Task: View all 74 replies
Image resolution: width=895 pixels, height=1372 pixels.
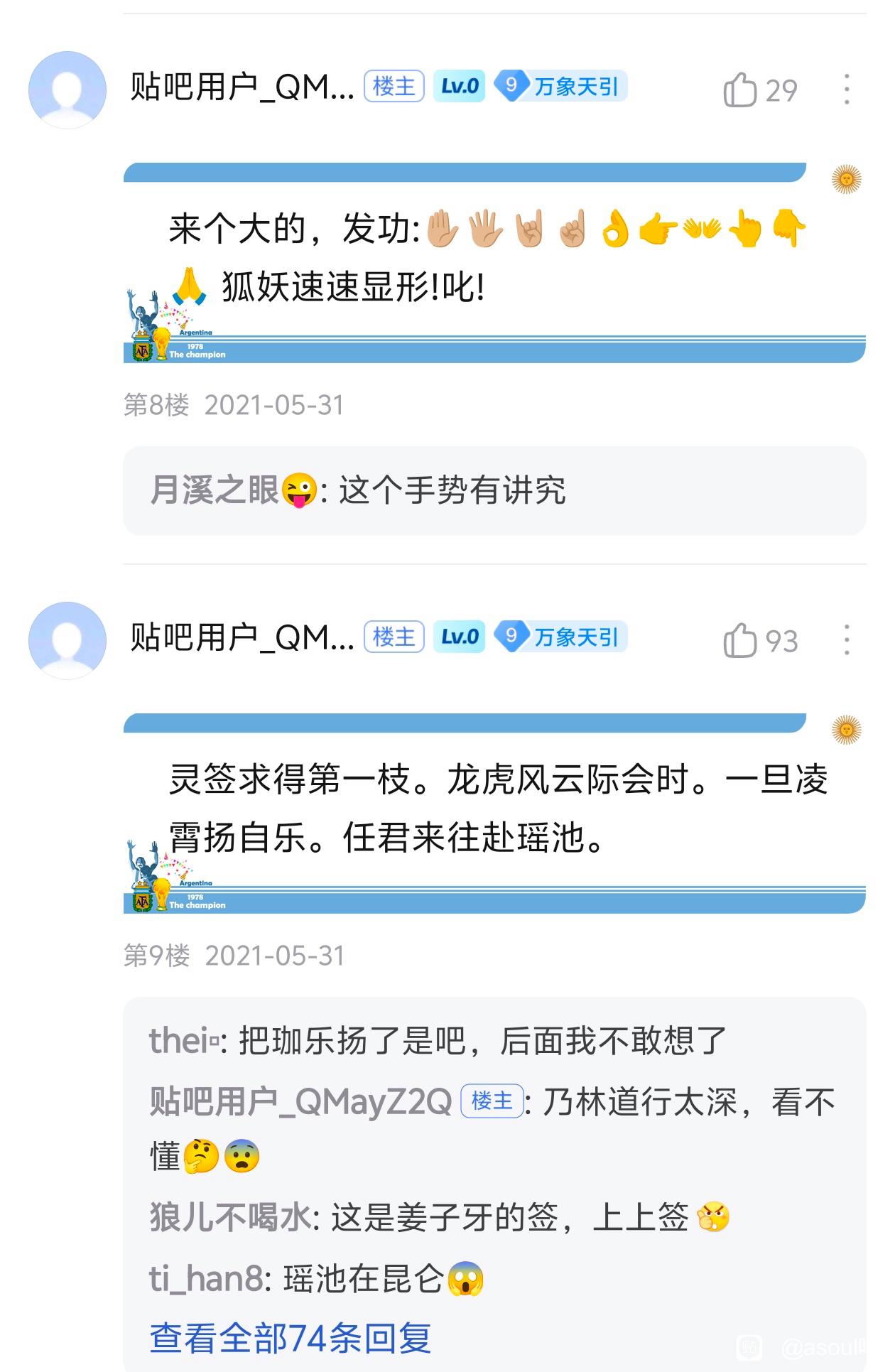Action: [x=291, y=1338]
